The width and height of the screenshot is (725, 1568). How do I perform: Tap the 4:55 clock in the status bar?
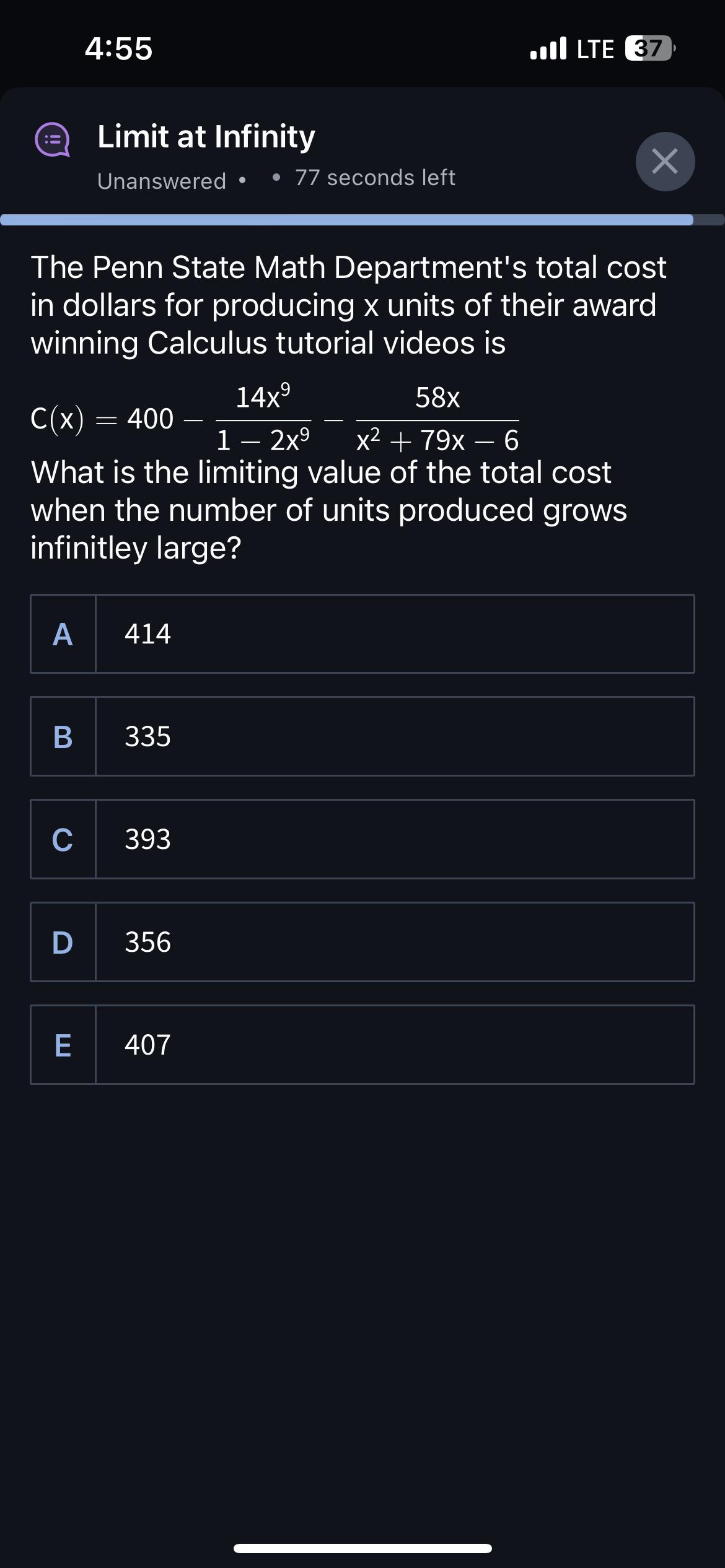click(118, 50)
